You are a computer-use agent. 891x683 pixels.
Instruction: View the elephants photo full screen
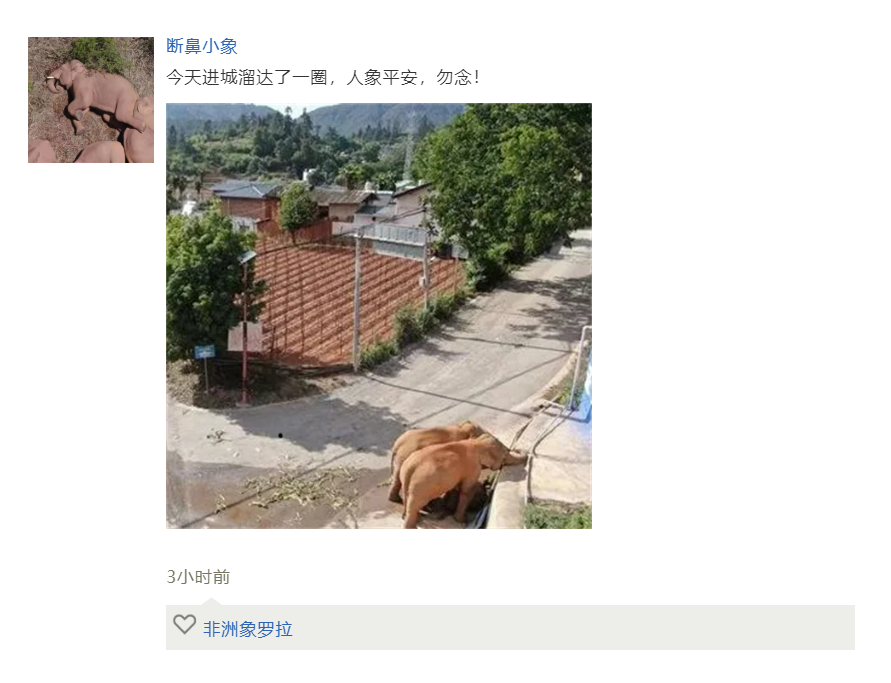point(378,315)
